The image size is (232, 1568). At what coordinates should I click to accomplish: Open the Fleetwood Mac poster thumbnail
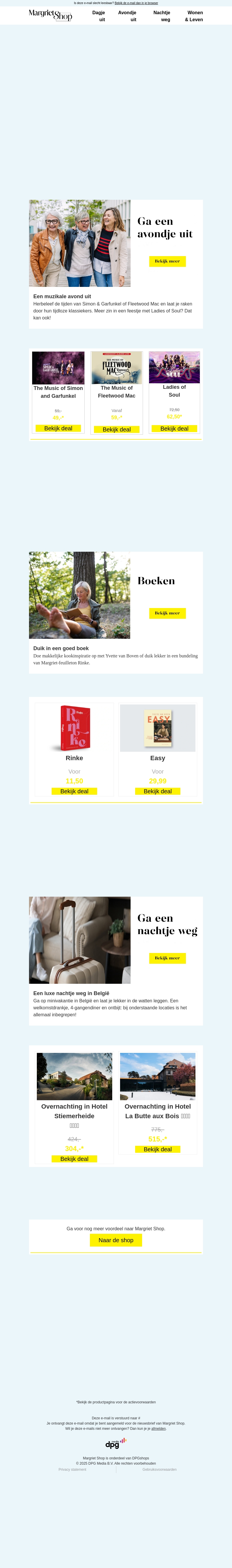pos(117,368)
